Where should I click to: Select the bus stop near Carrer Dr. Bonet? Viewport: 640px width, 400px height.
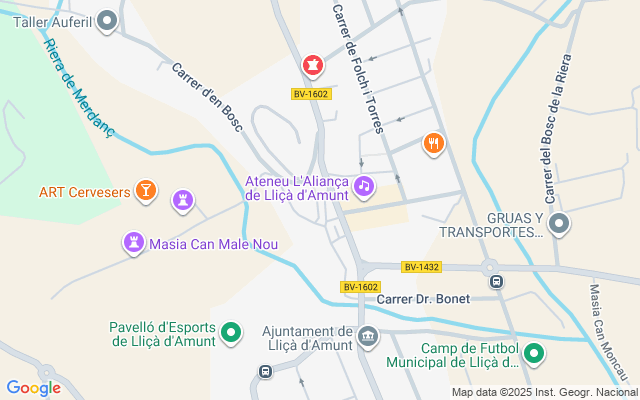click(x=497, y=282)
